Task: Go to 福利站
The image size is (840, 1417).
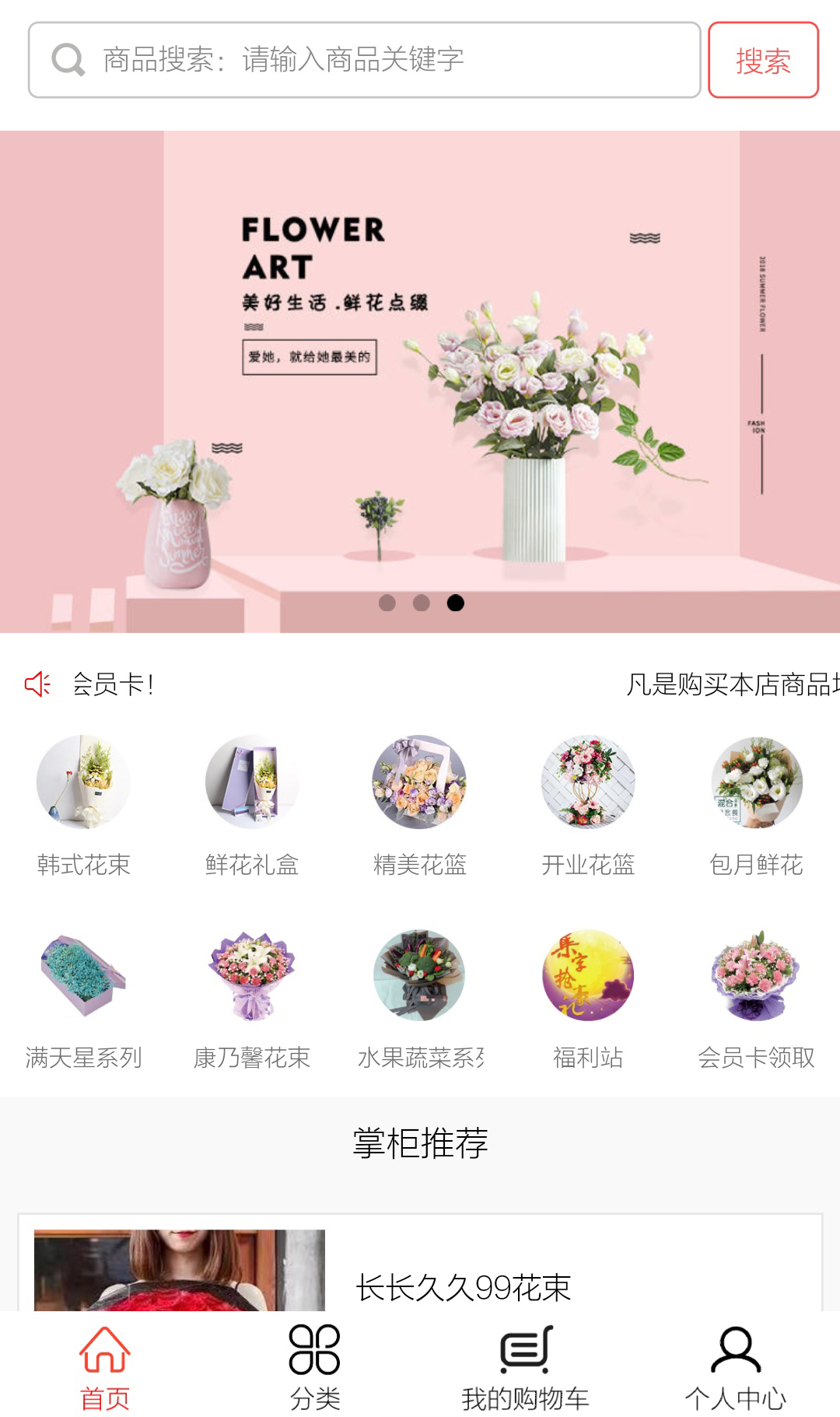Action: (x=588, y=999)
